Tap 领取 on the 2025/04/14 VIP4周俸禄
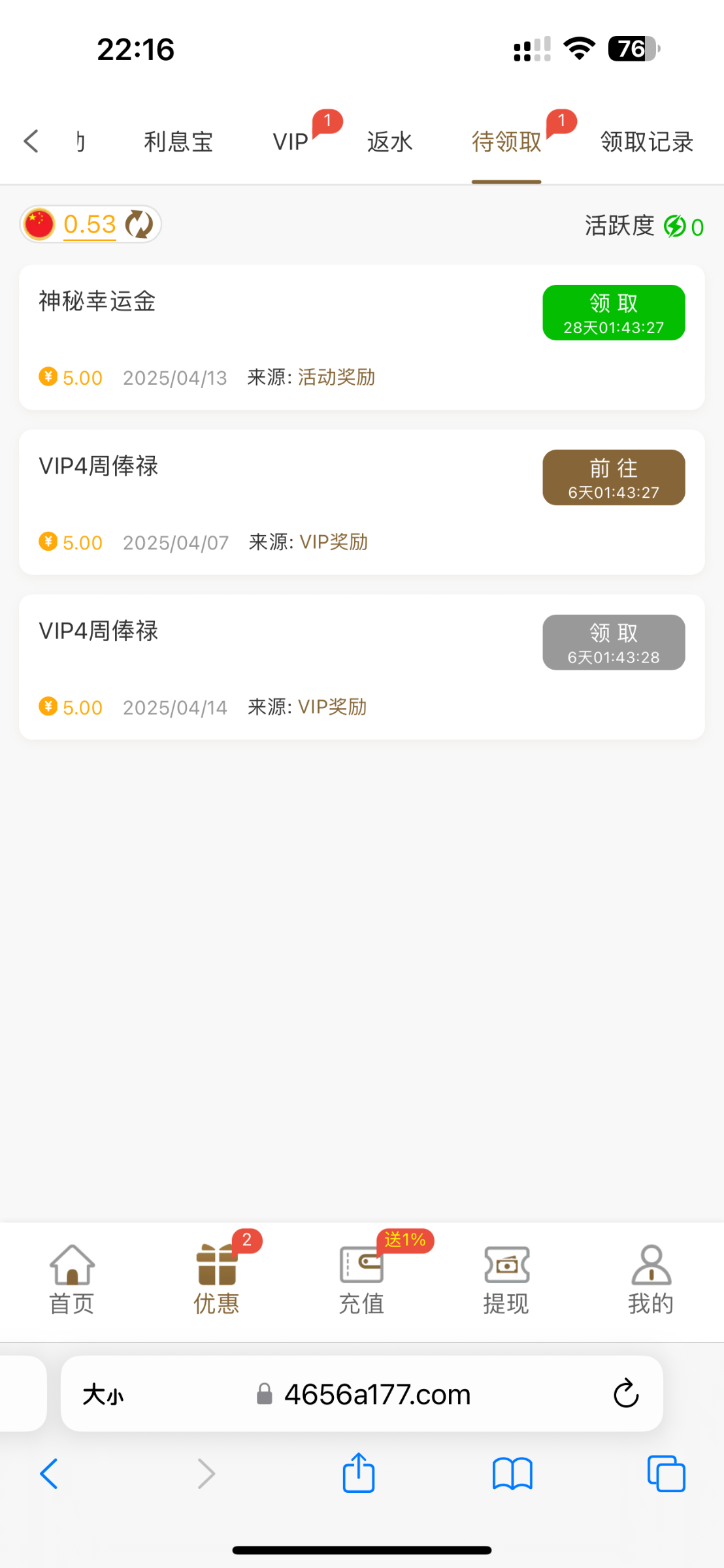 [x=613, y=642]
